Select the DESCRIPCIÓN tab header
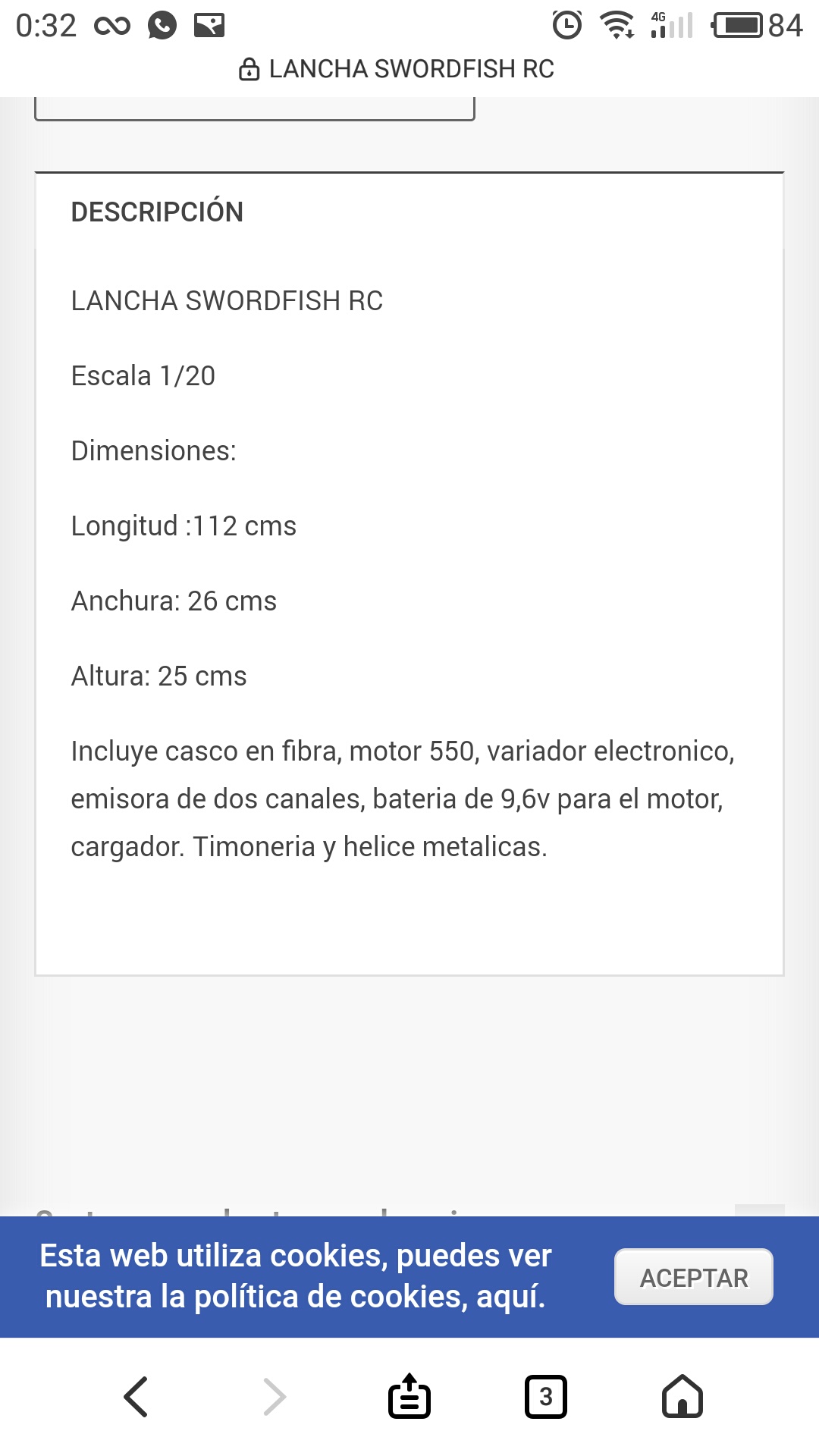819x1456 pixels. pos(157,212)
